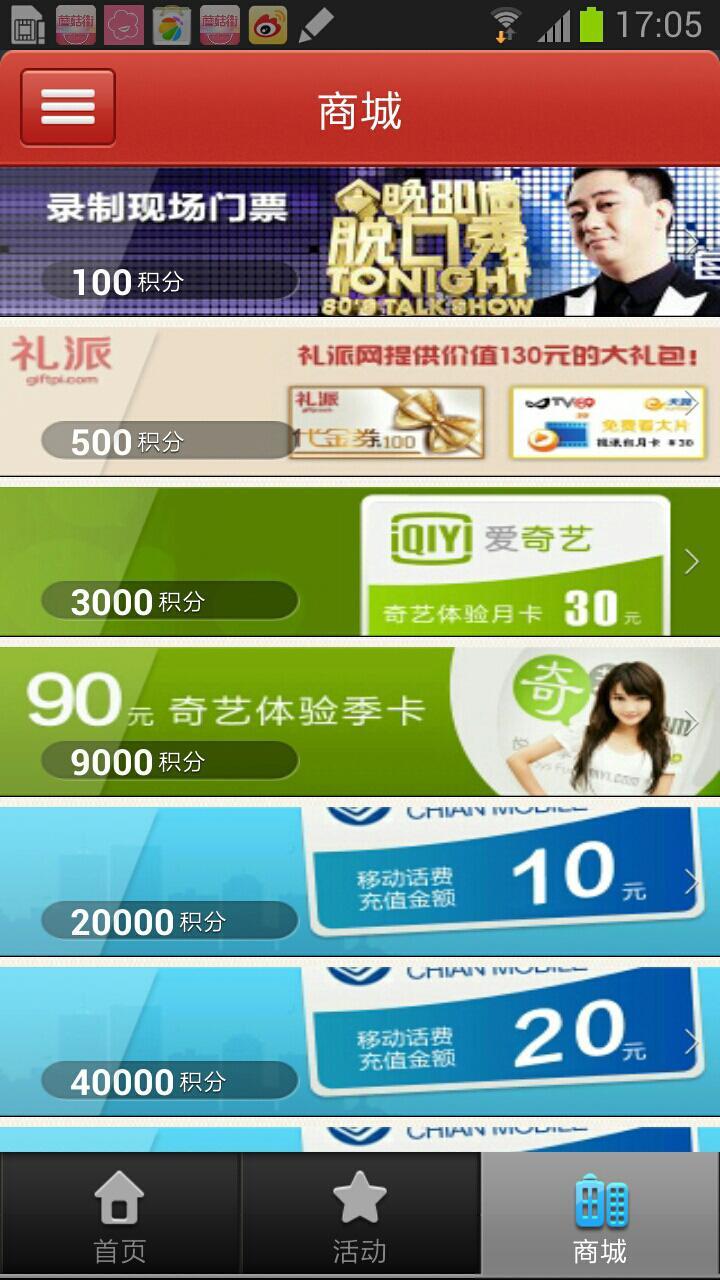The width and height of the screenshot is (720, 1280).
Task: View the 9000积分 奇艺体验季卡 reward
Action: pyautogui.click(x=360, y=721)
